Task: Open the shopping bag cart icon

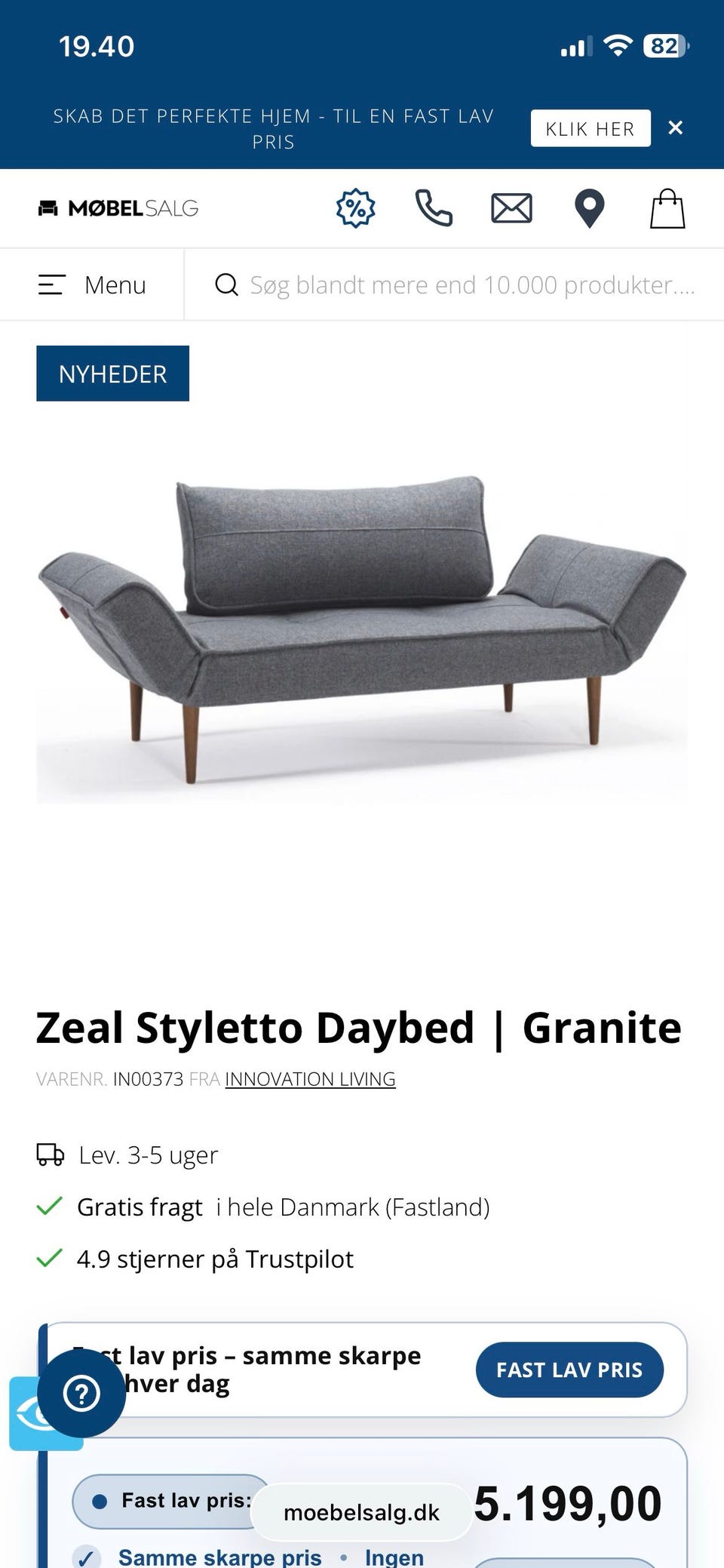Action: coord(667,209)
